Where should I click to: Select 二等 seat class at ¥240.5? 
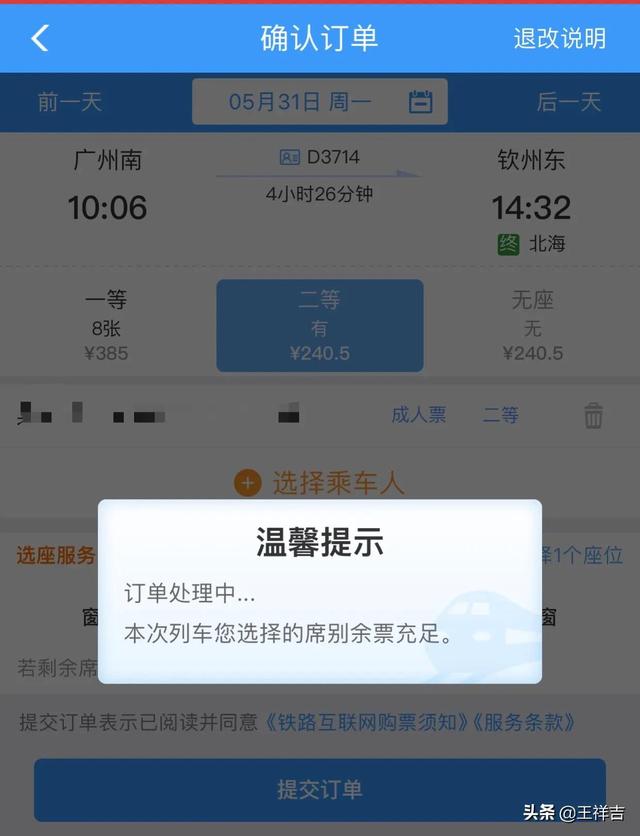(320, 325)
